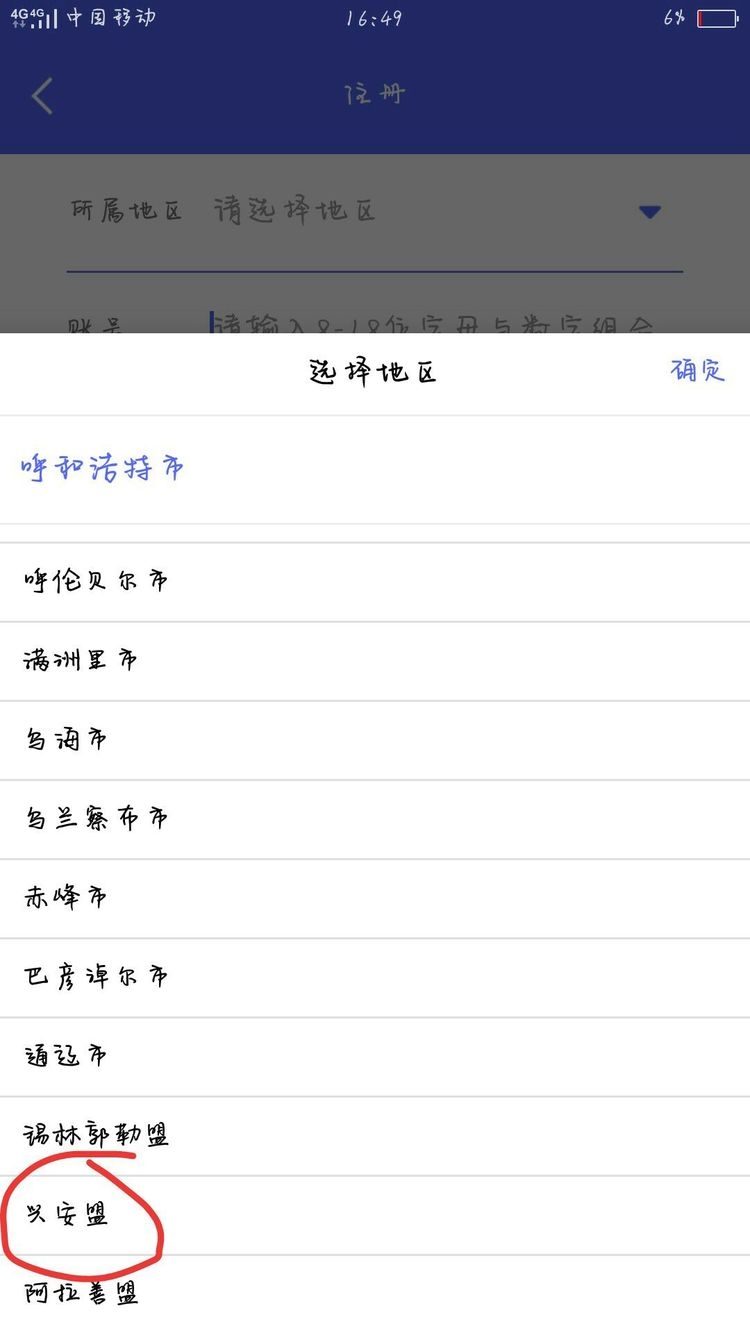Select the 乌海市 row

pos(375,740)
